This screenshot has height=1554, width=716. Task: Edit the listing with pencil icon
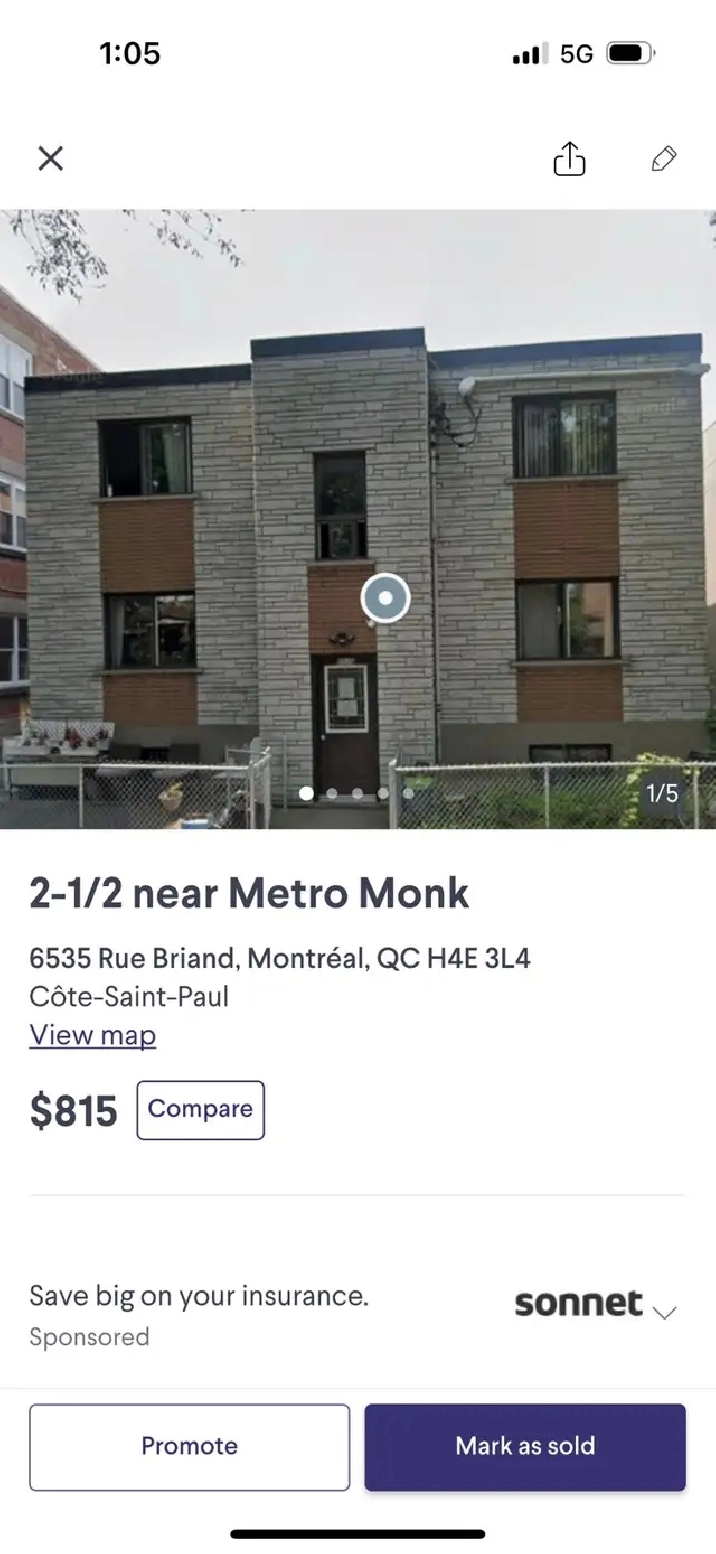click(664, 159)
